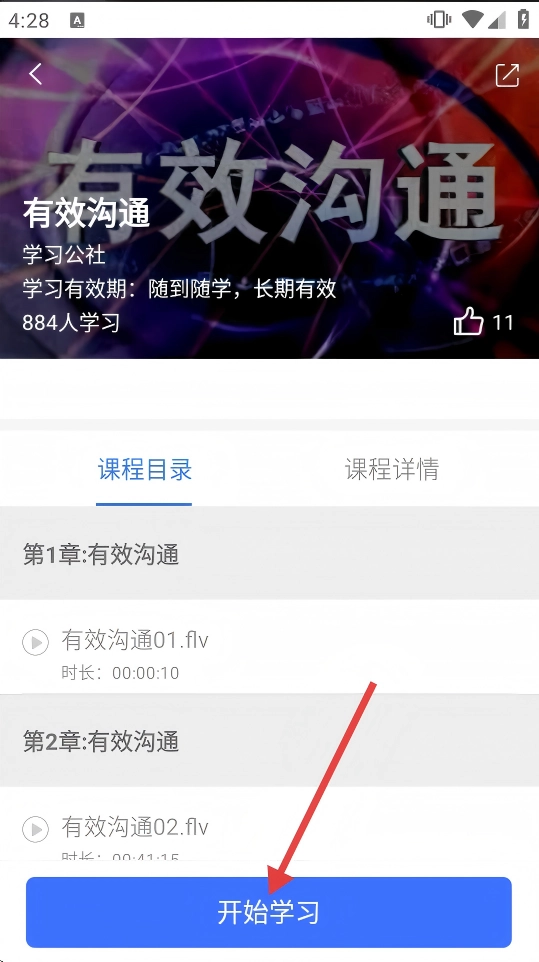Switch to the 课程详情 tab
This screenshot has width=539, height=962.
[x=392, y=469]
